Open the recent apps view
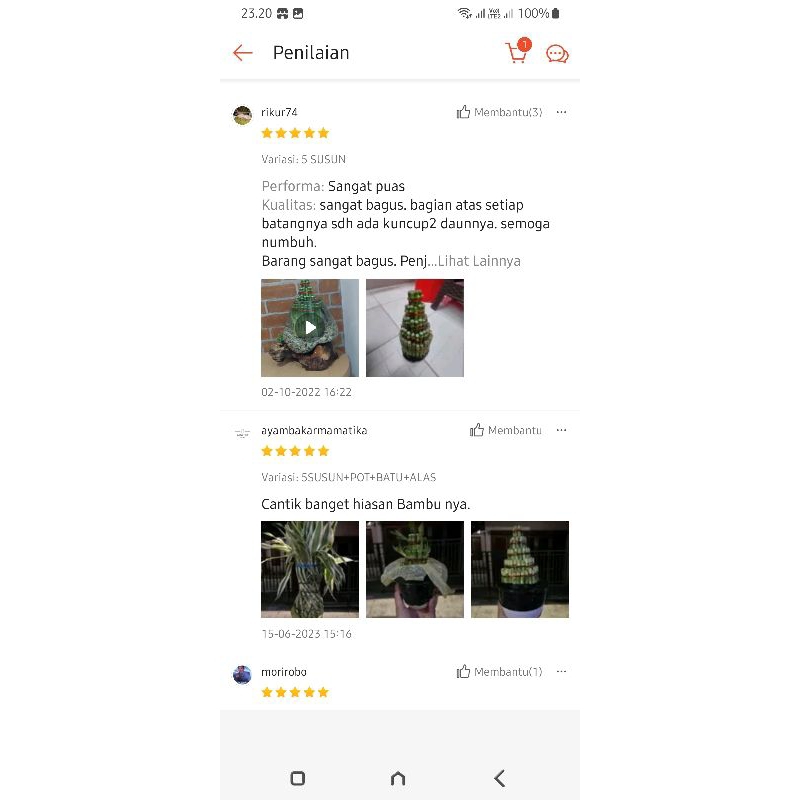This screenshot has height=800, width=800. point(297,778)
